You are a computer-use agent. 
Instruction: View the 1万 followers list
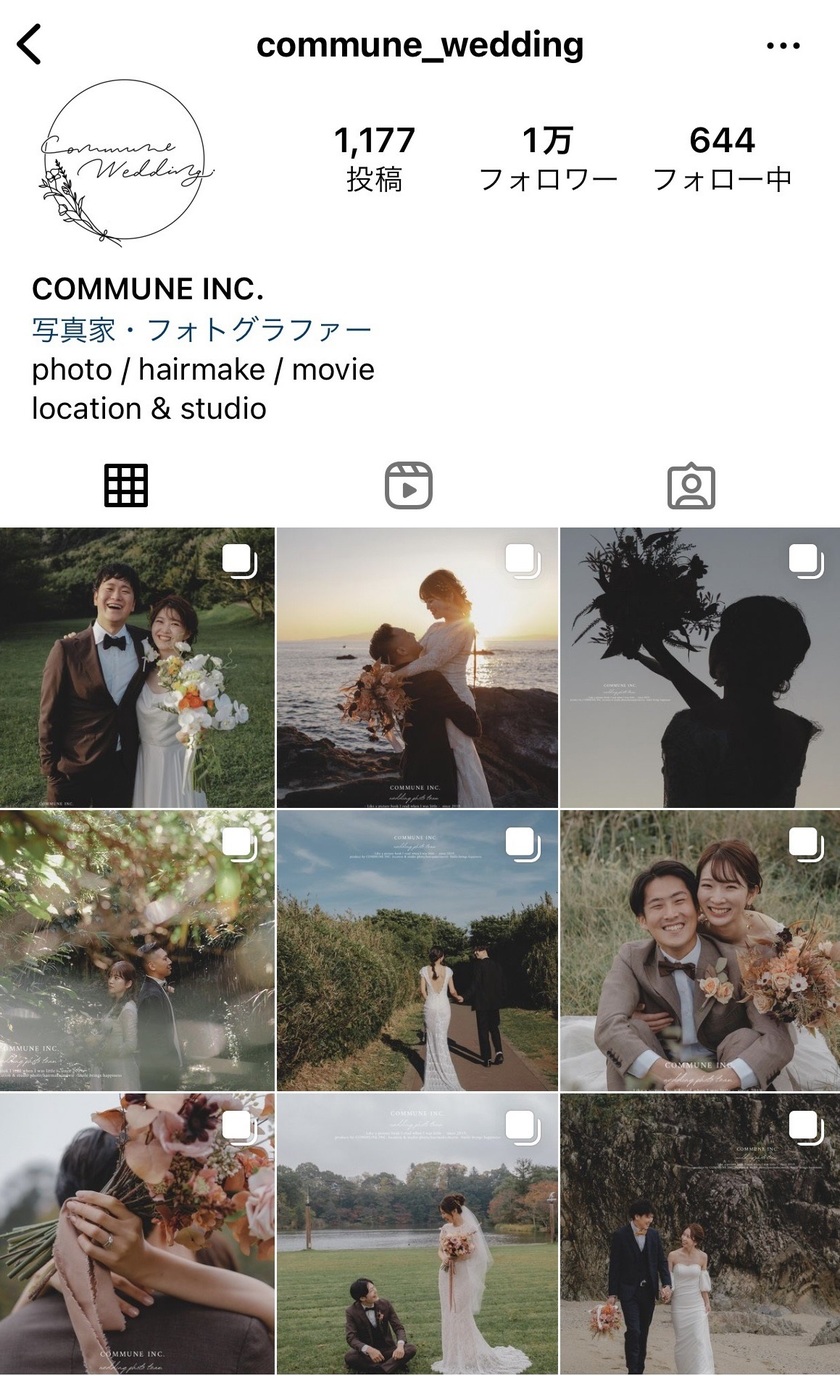(548, 159)
